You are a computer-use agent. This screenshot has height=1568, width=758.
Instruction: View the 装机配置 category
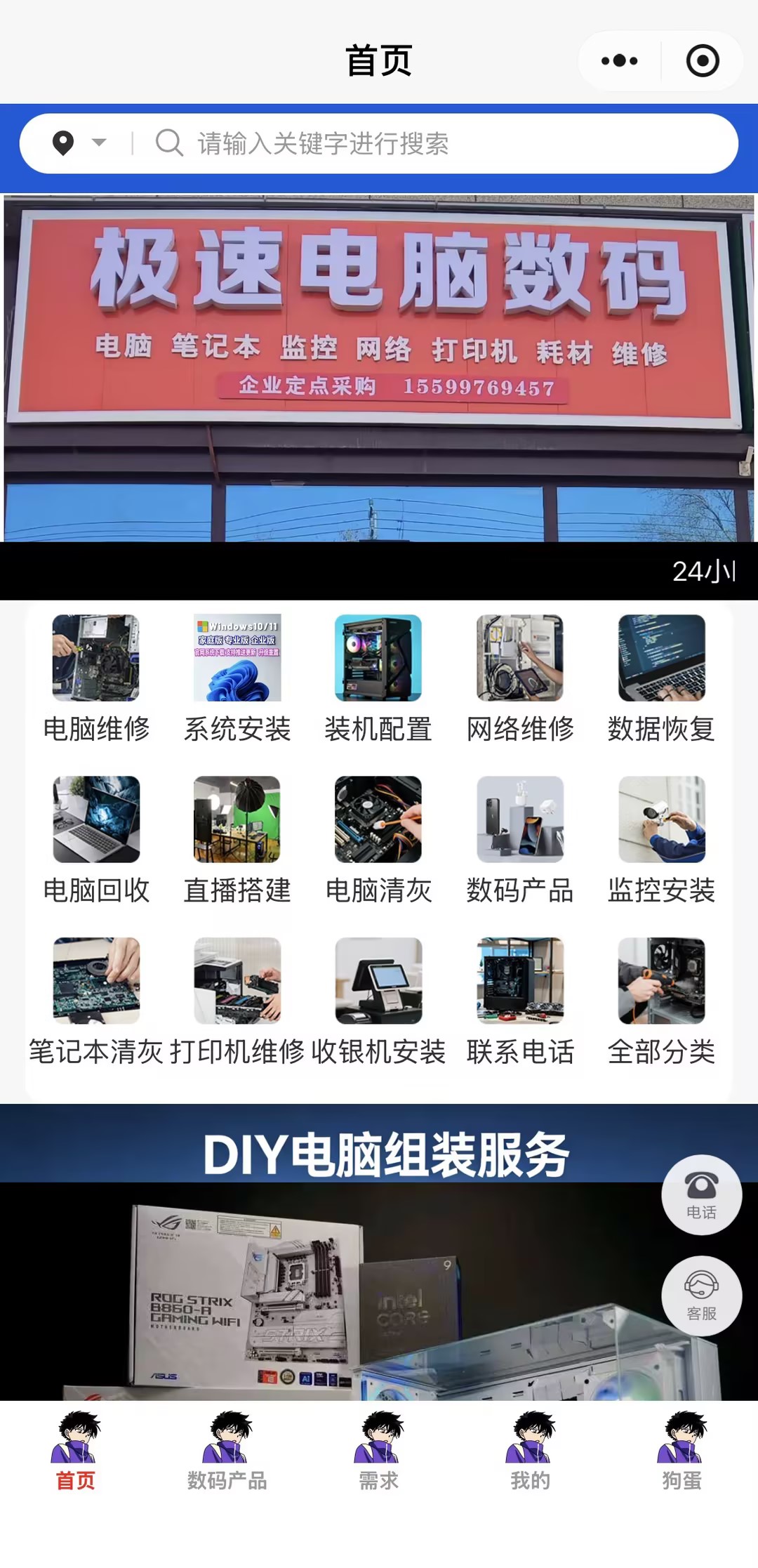coord(378,678)
